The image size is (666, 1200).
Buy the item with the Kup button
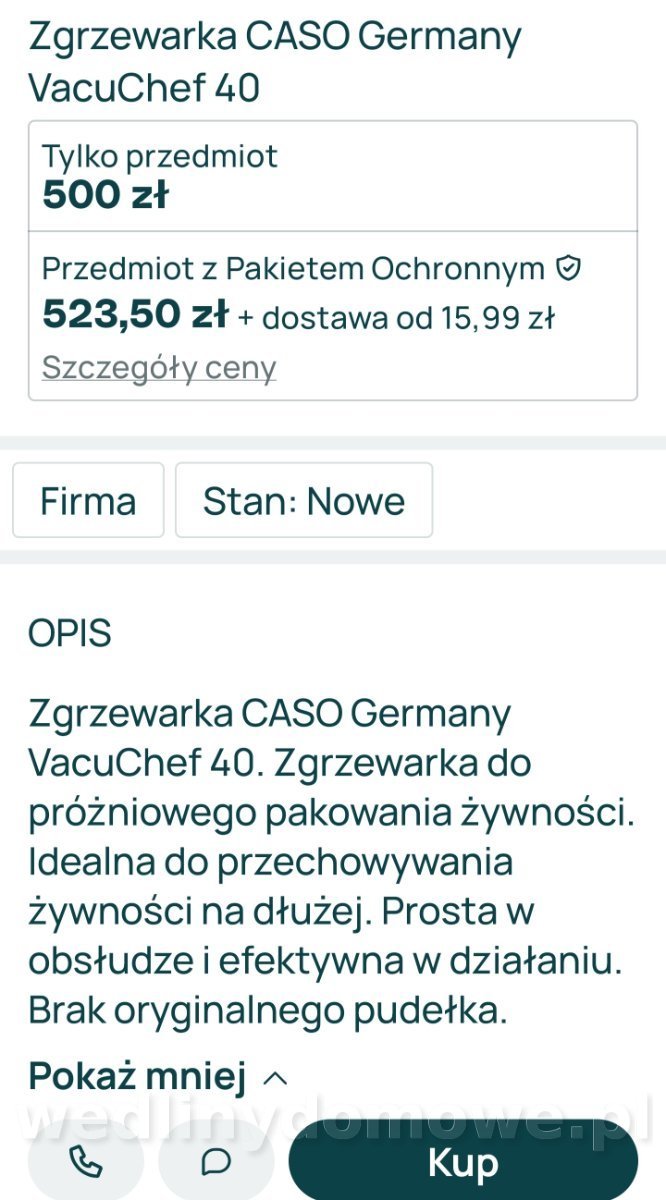463,1163
